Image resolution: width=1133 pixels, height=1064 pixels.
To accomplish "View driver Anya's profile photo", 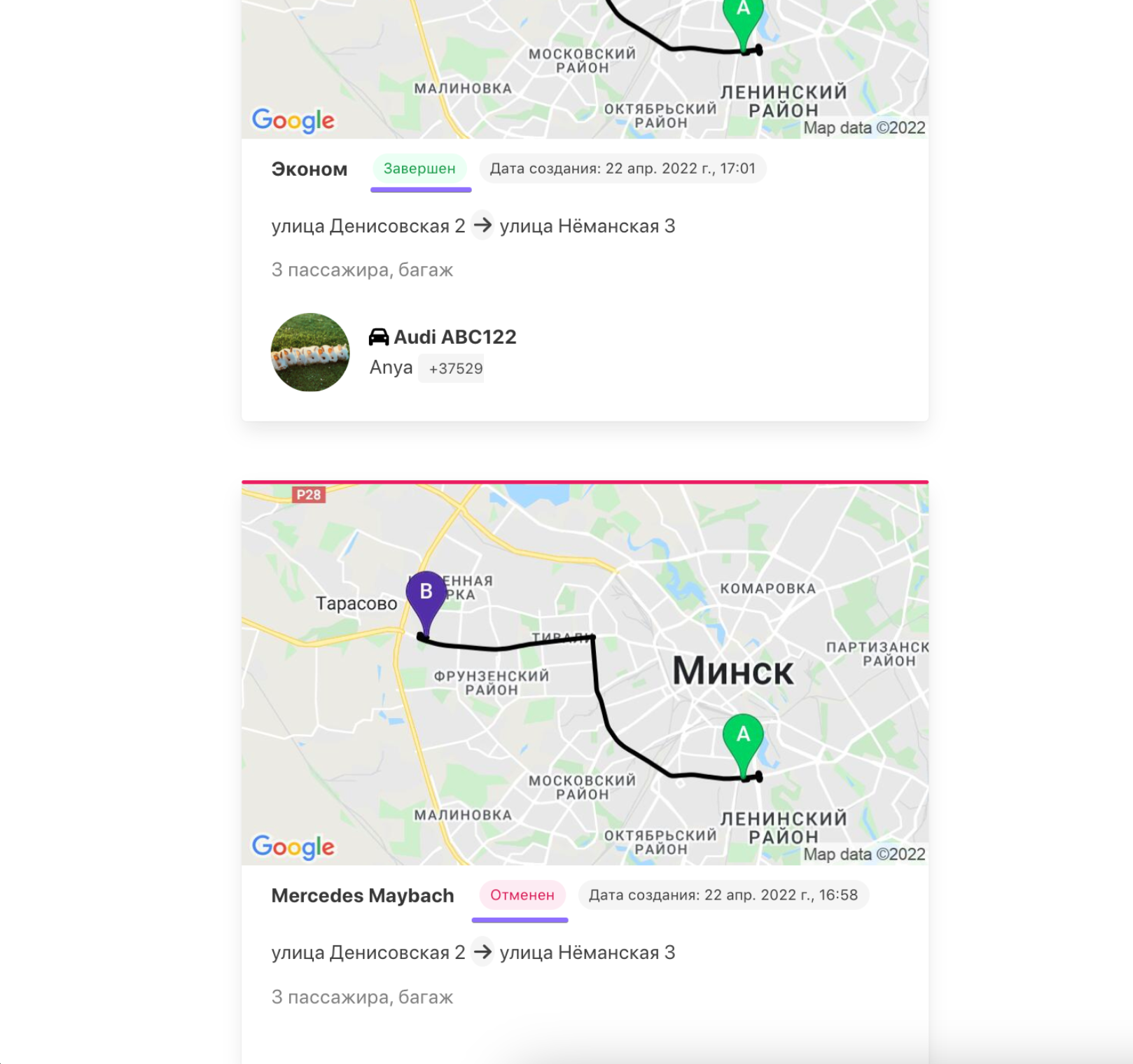I will tap(310, 352).
